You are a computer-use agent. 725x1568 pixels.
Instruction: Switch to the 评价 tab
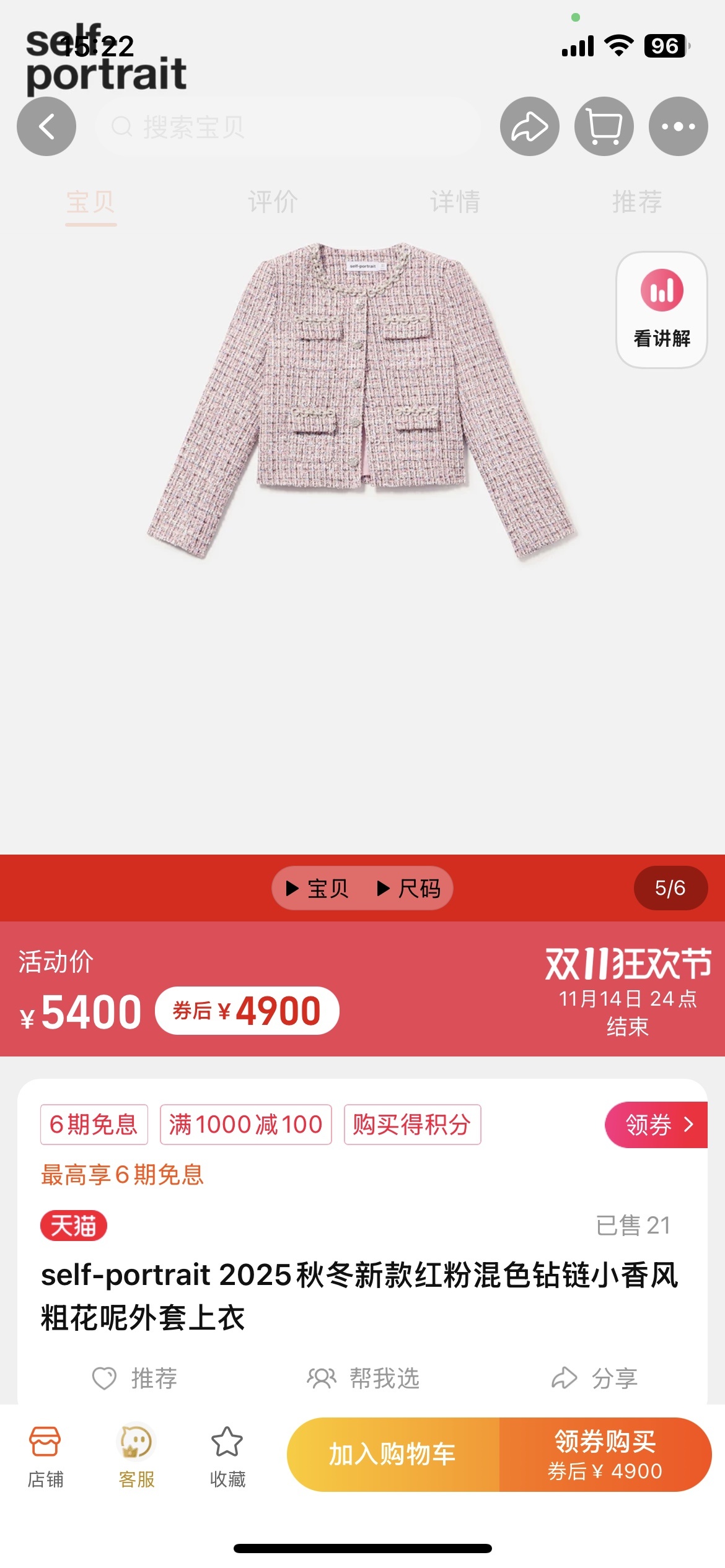point(273,203)
